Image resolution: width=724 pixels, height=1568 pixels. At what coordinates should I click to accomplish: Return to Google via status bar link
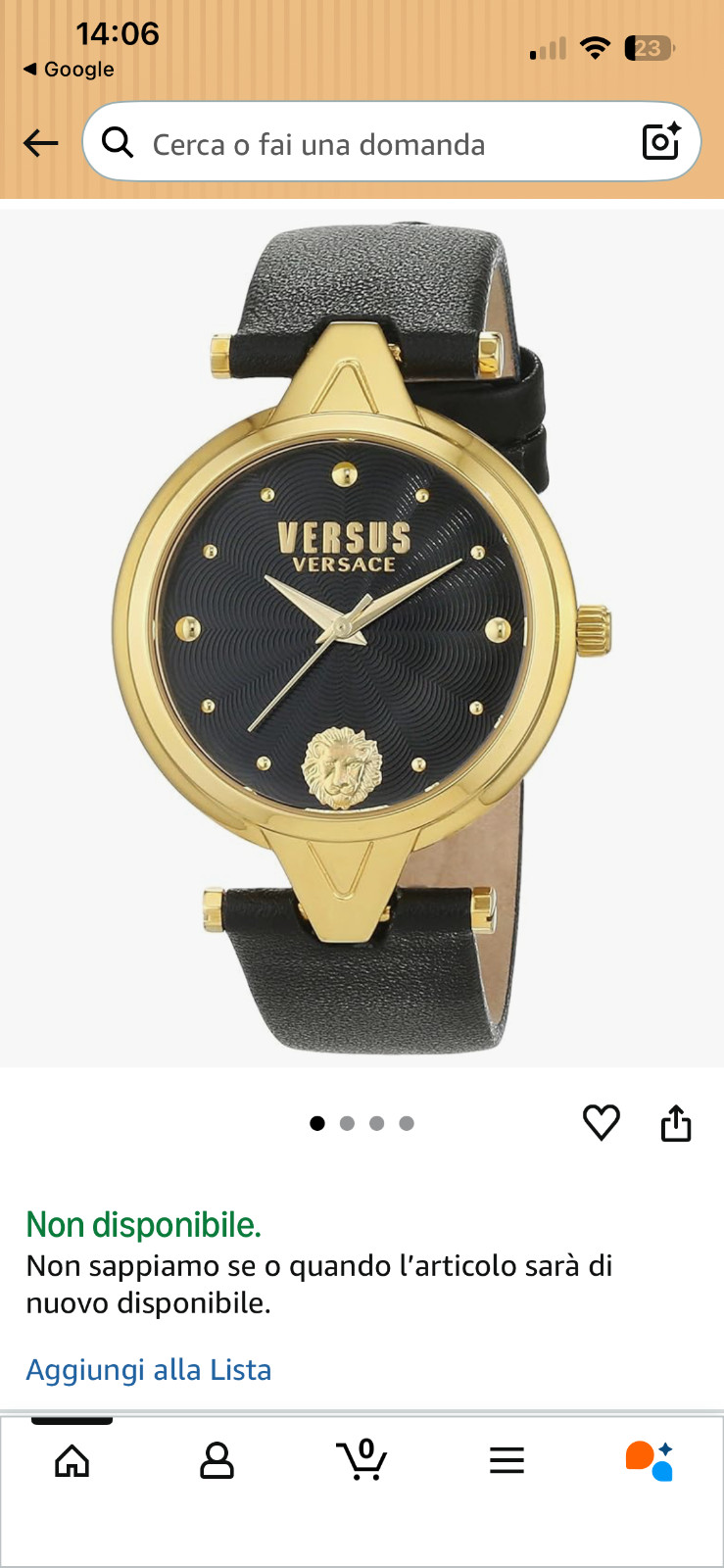[x=69, y=70]
